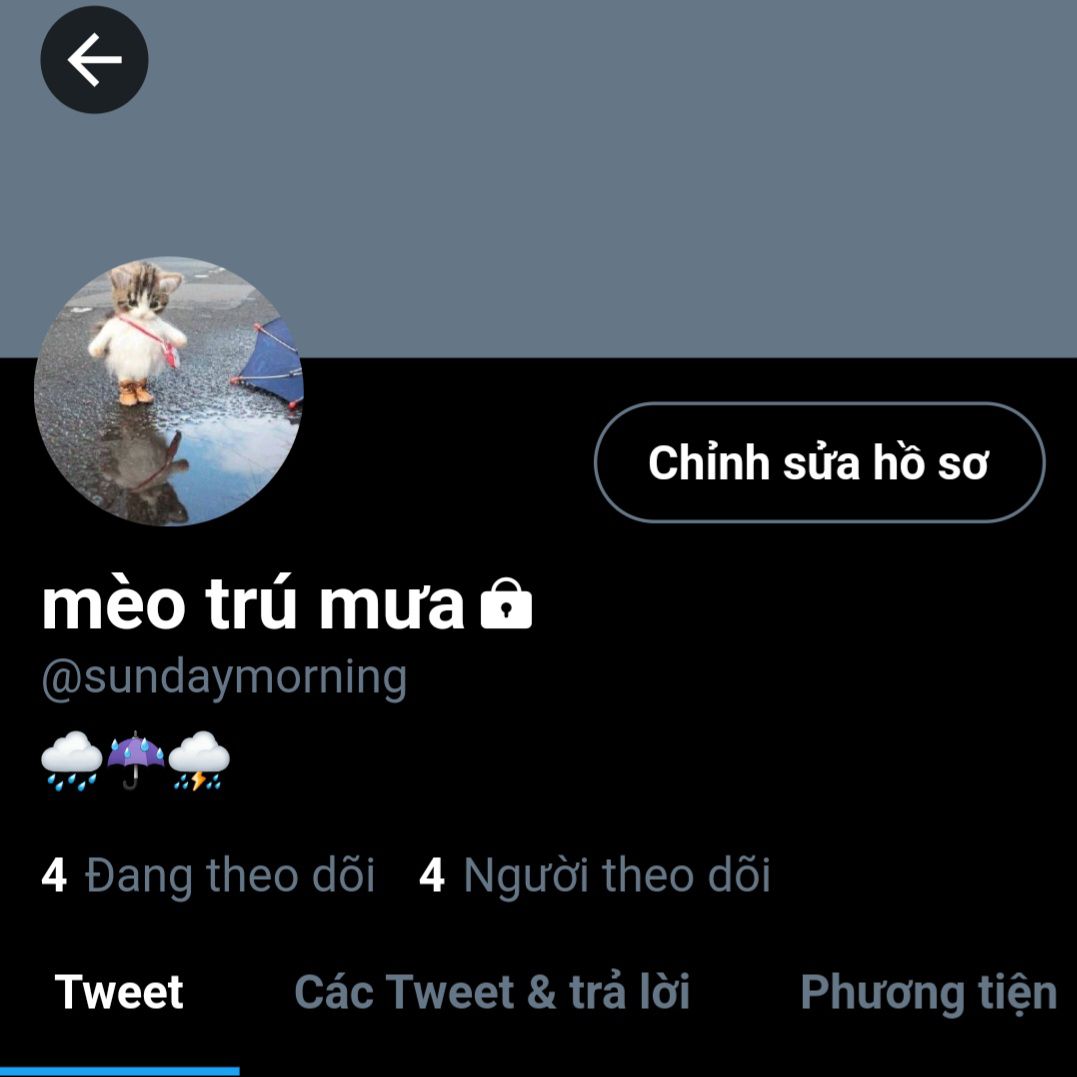This screenshot has width=1077, height=1077.
Task: View the Đang theo dõi list
Action: click(x=208, y=876)
